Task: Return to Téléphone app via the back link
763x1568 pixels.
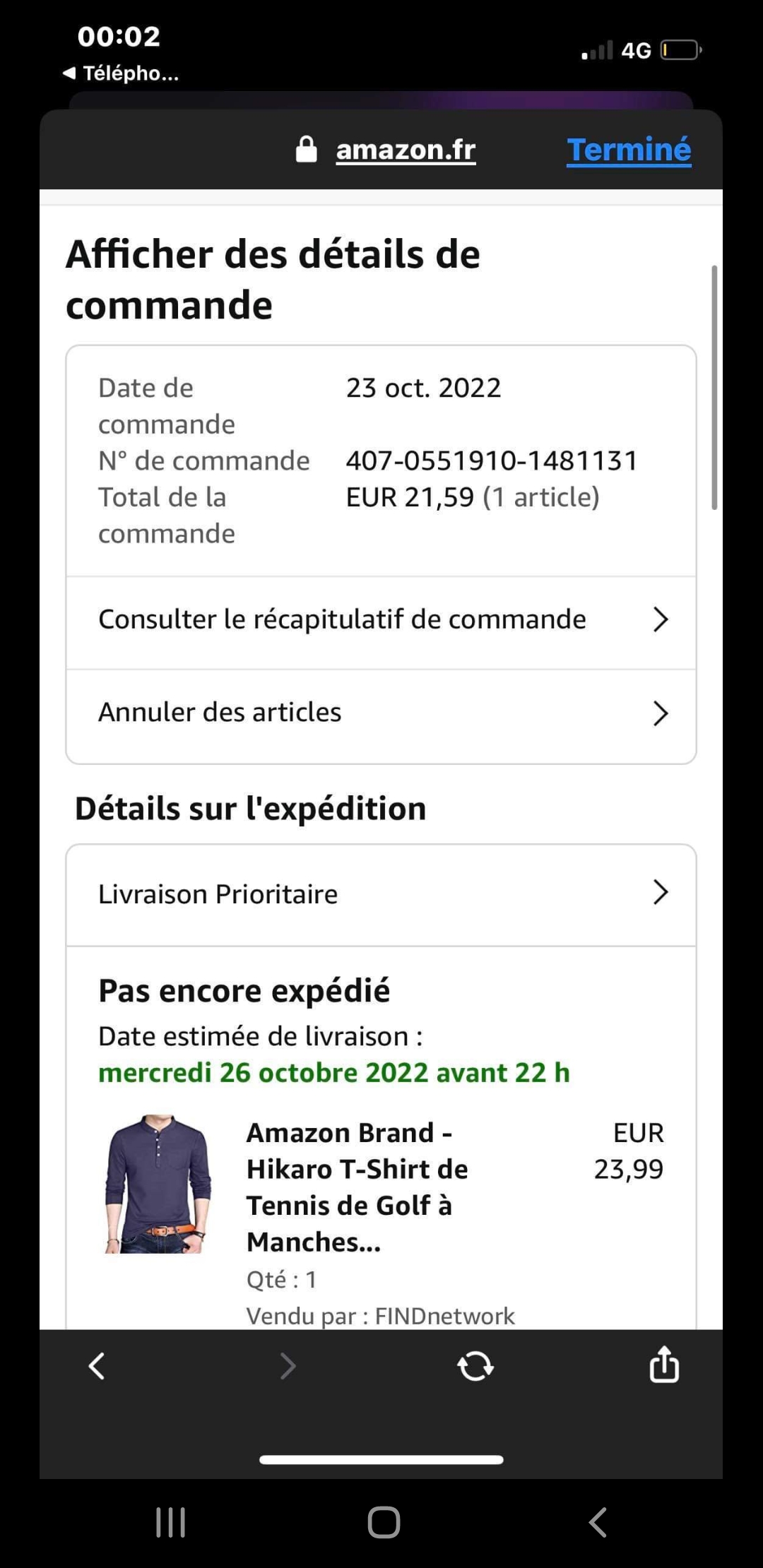Action: click(x=122, y=73)
